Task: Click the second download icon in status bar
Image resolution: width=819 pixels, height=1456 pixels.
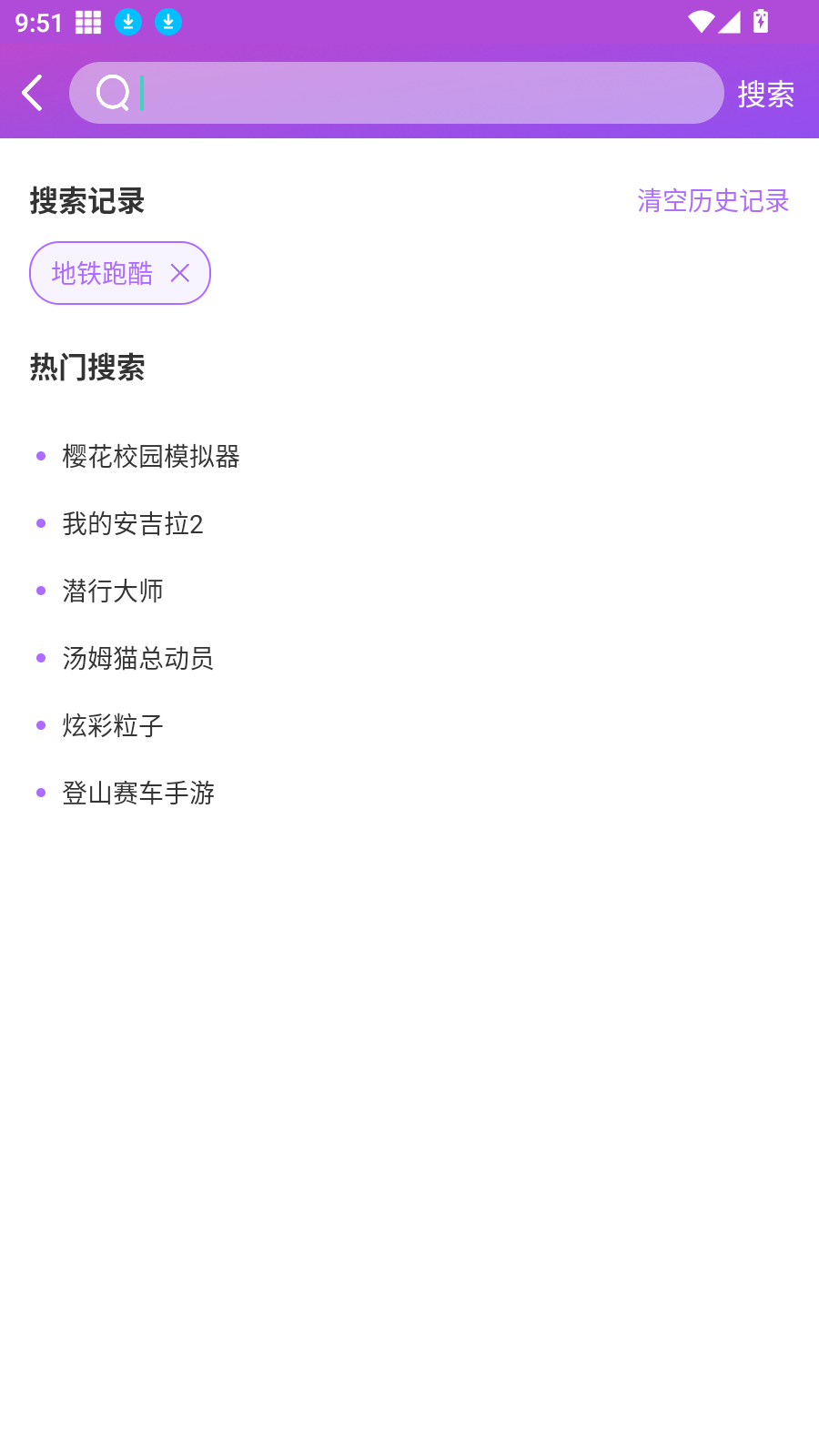Action: pyautogui.click(x=167, y=21)
